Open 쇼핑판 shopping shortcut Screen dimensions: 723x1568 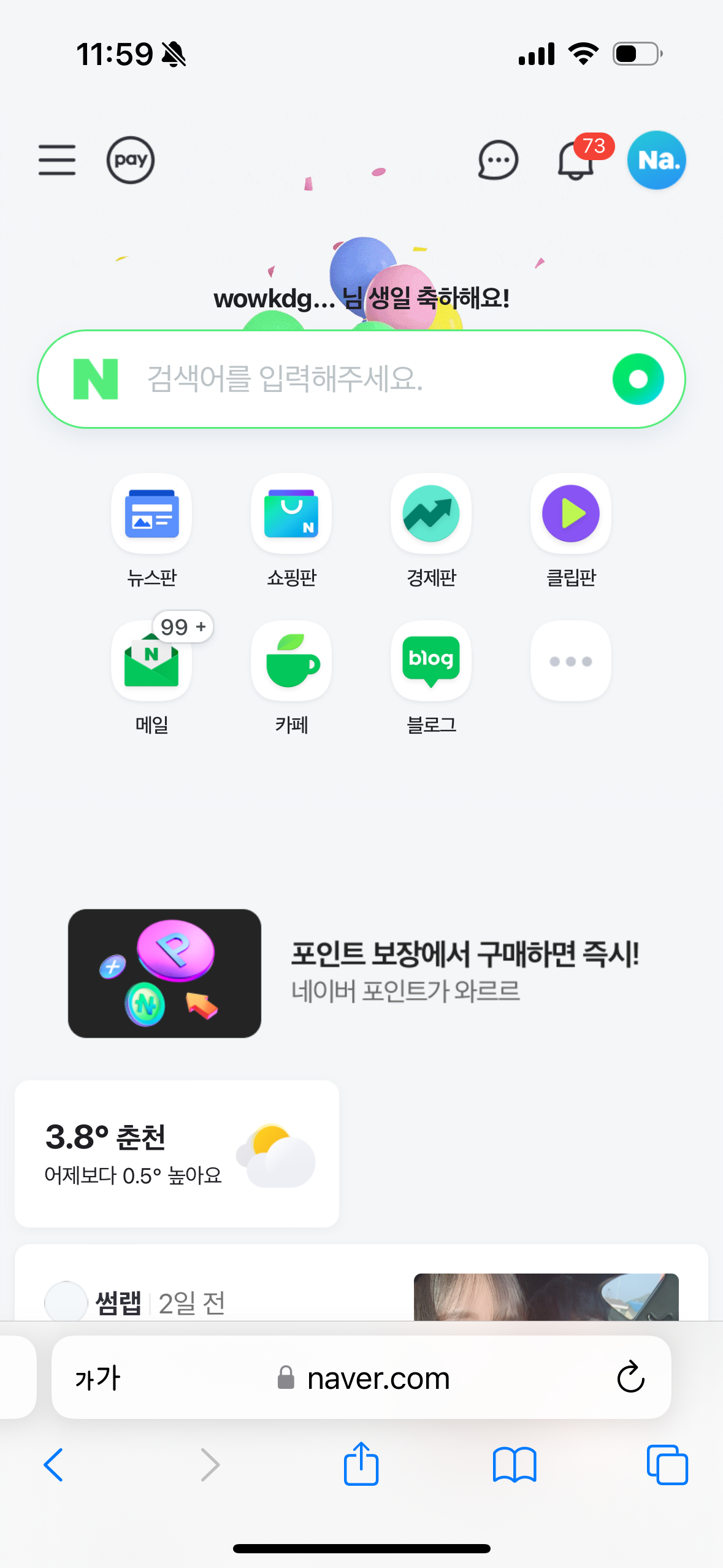(291, 514)
